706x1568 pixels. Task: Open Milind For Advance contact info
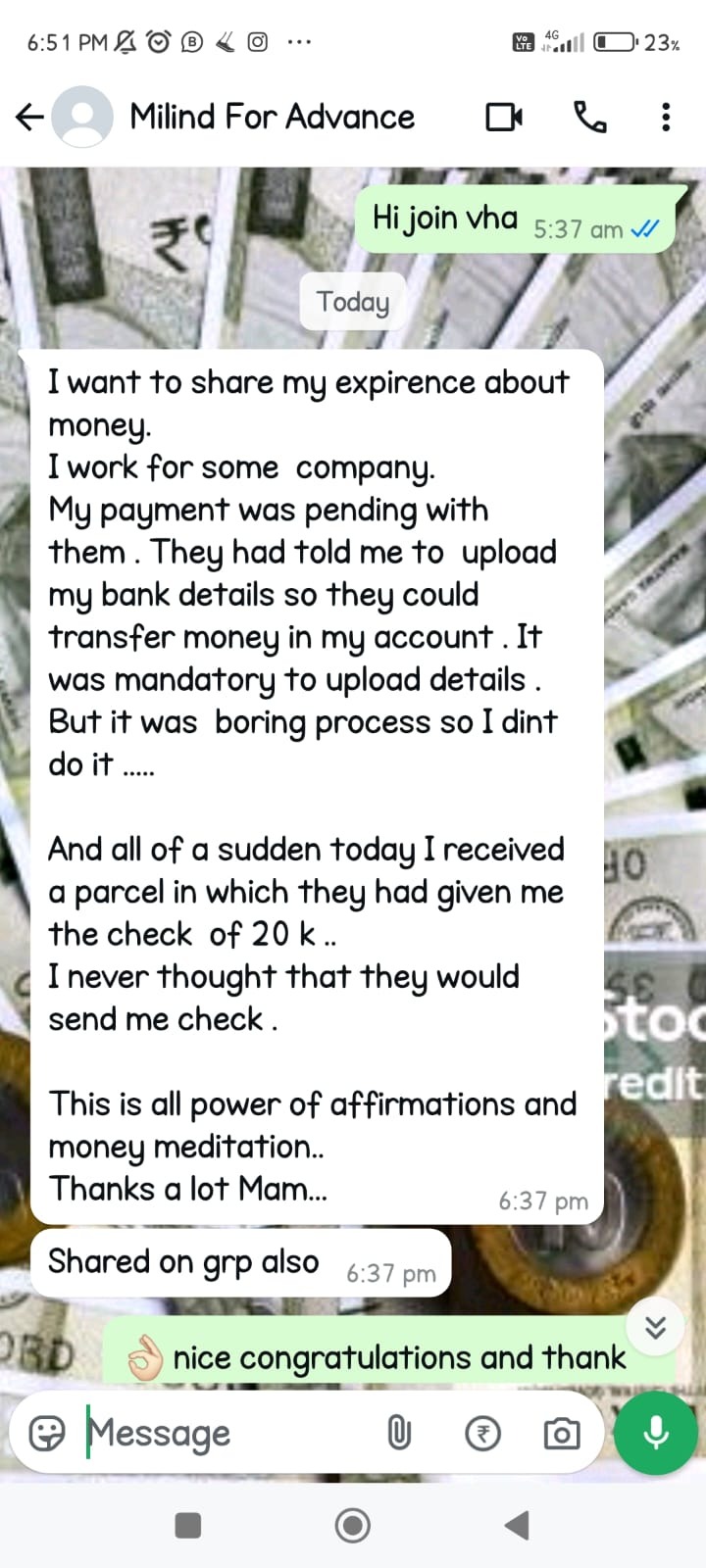272,118
